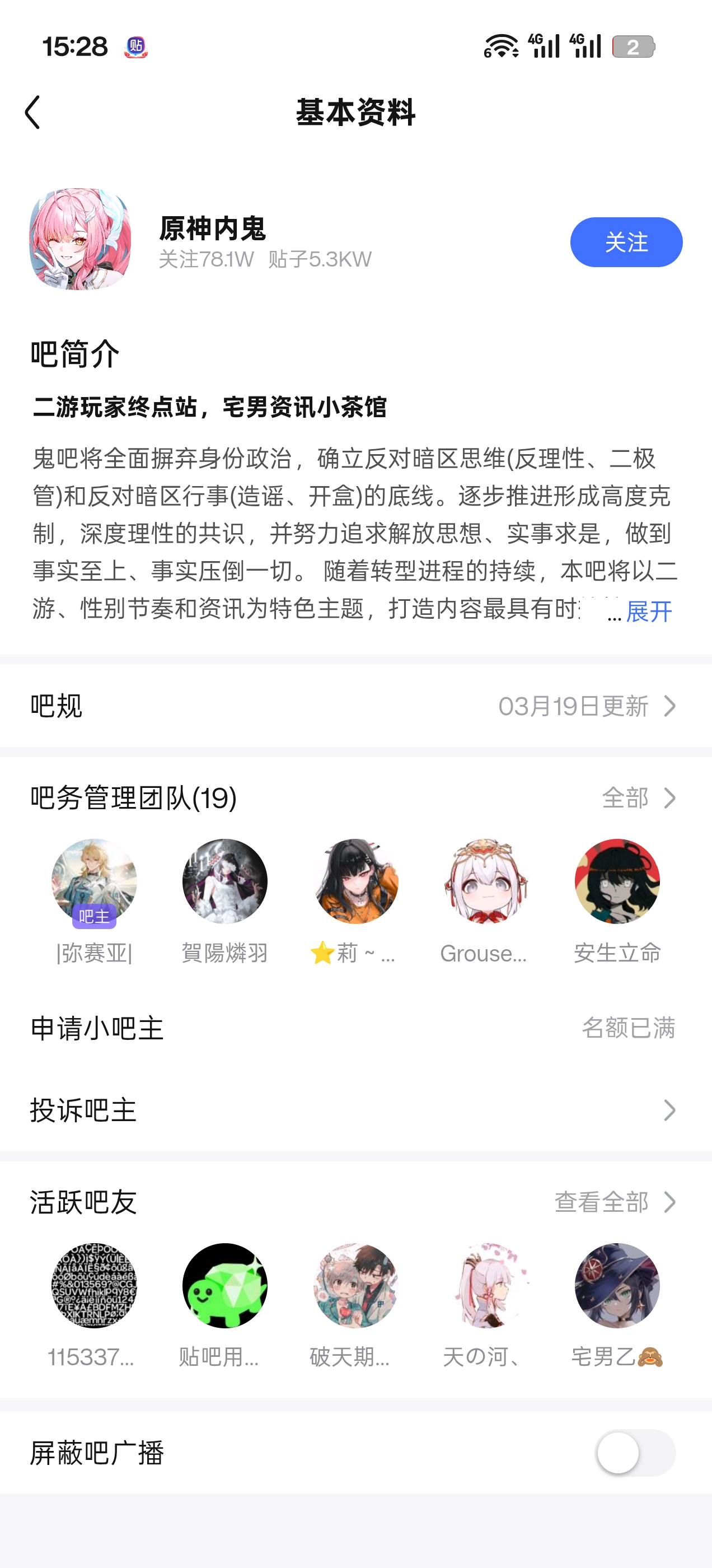Open the 吧规 rules row

[356, 706]
